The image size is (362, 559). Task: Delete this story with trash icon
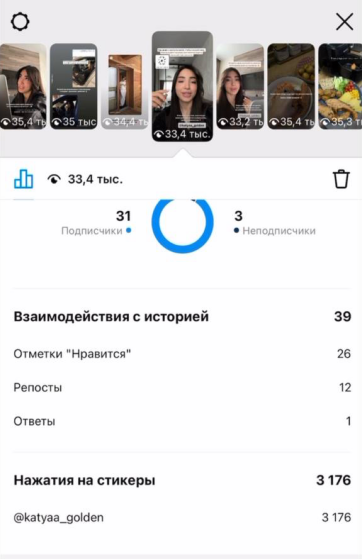tap(341, 179)
